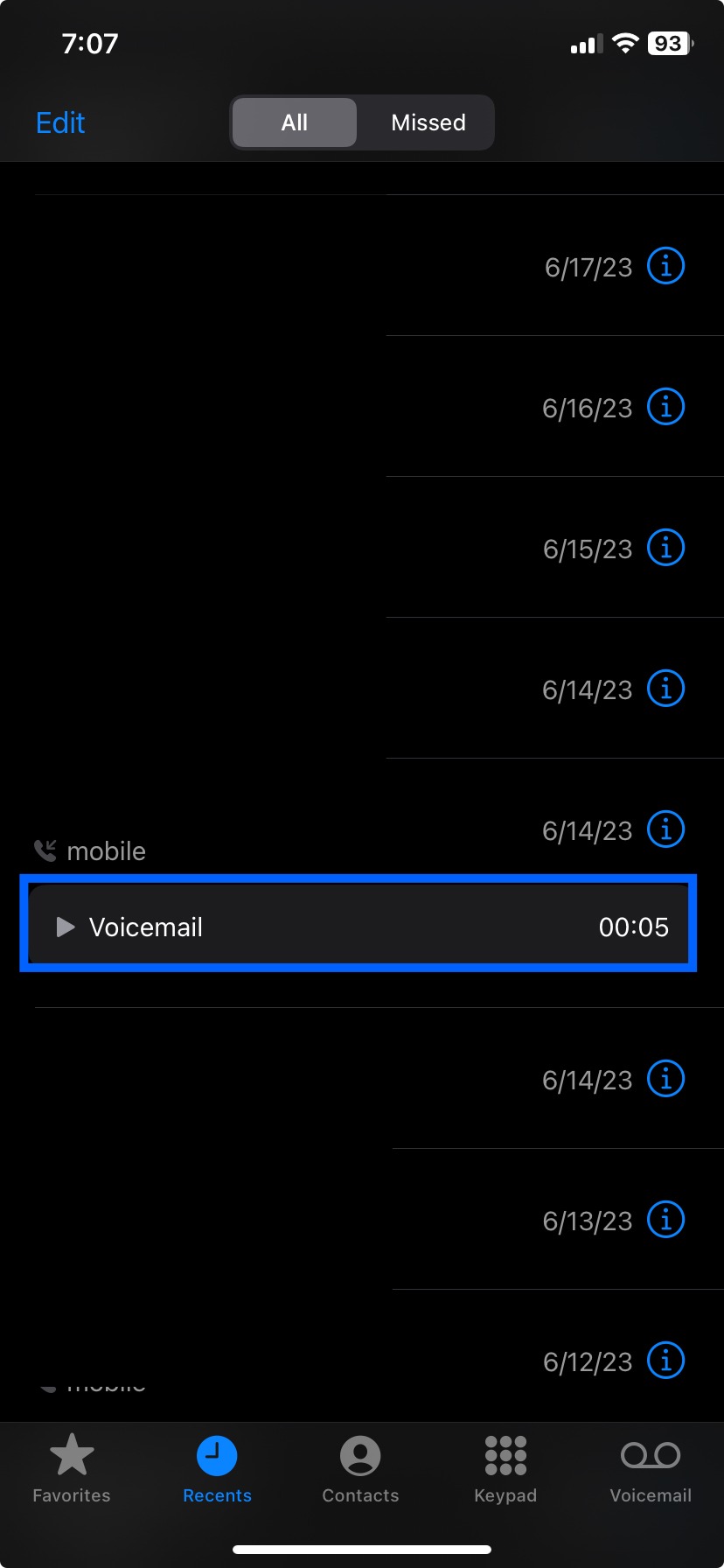This screenshot has width=724, height=1568.
Task: Play the 00:05 voicemail
Action: click(x=66, y=927)
